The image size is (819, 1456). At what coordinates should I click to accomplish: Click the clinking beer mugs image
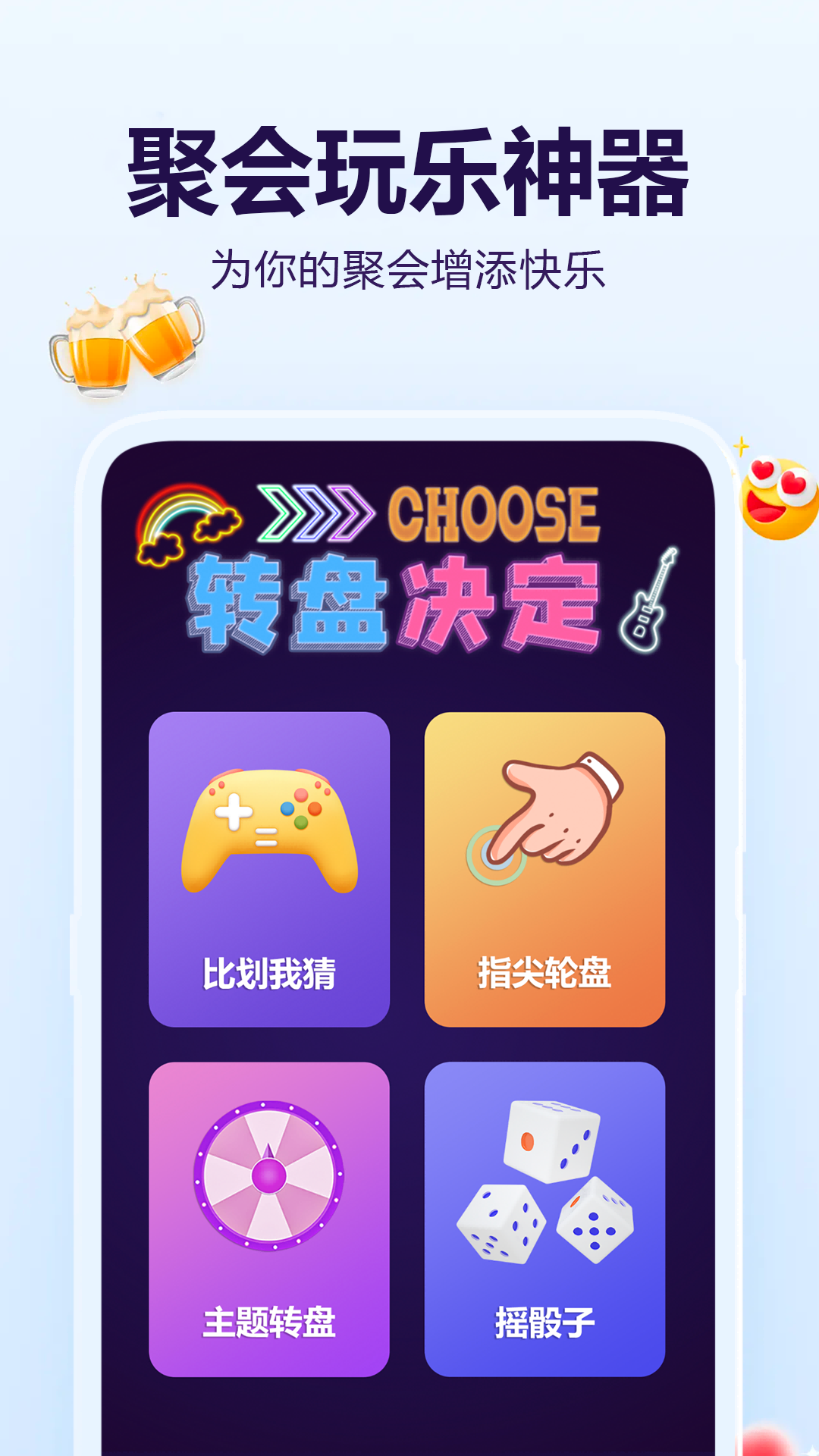[x=125, y=341]
